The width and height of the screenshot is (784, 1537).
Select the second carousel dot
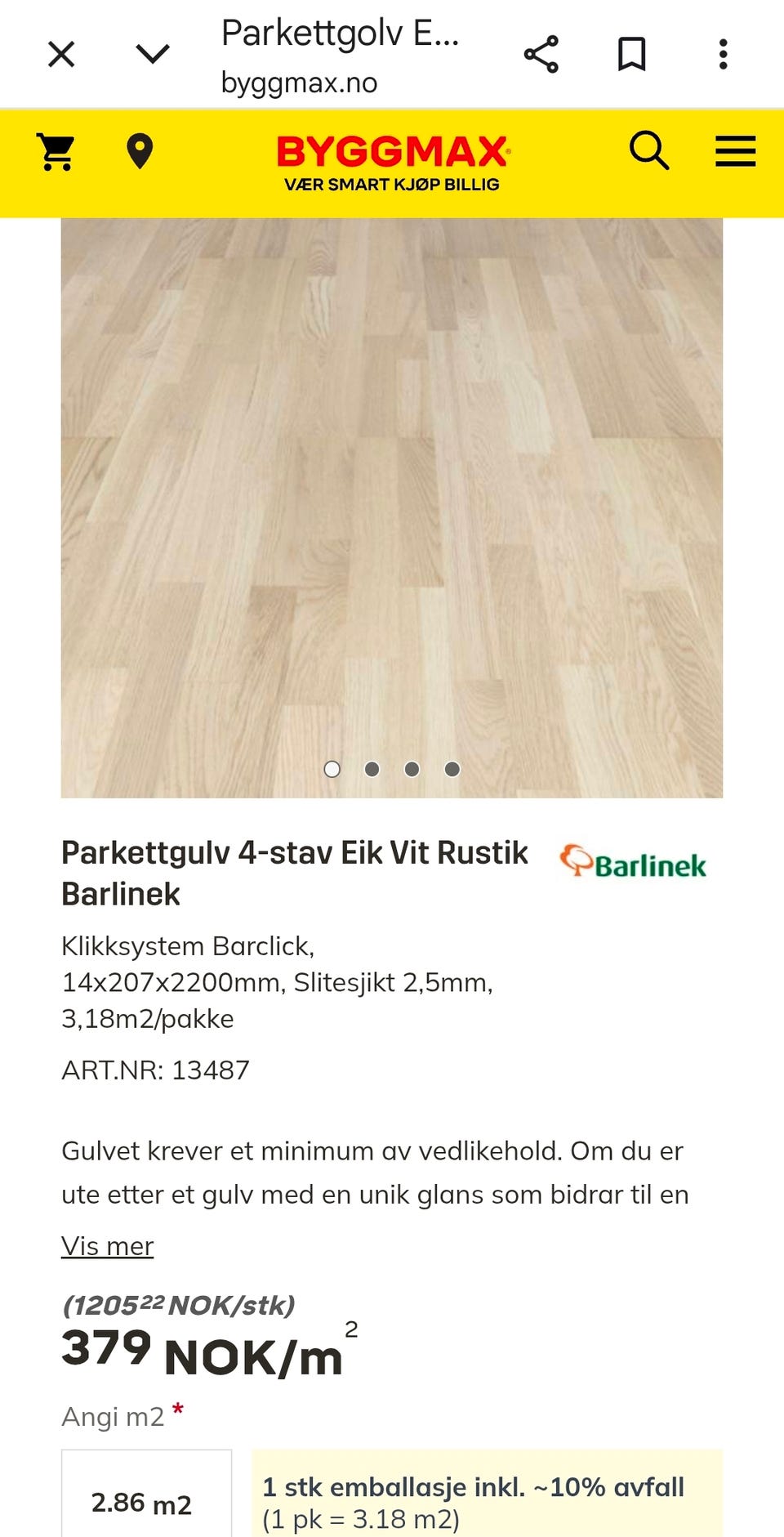372,769
